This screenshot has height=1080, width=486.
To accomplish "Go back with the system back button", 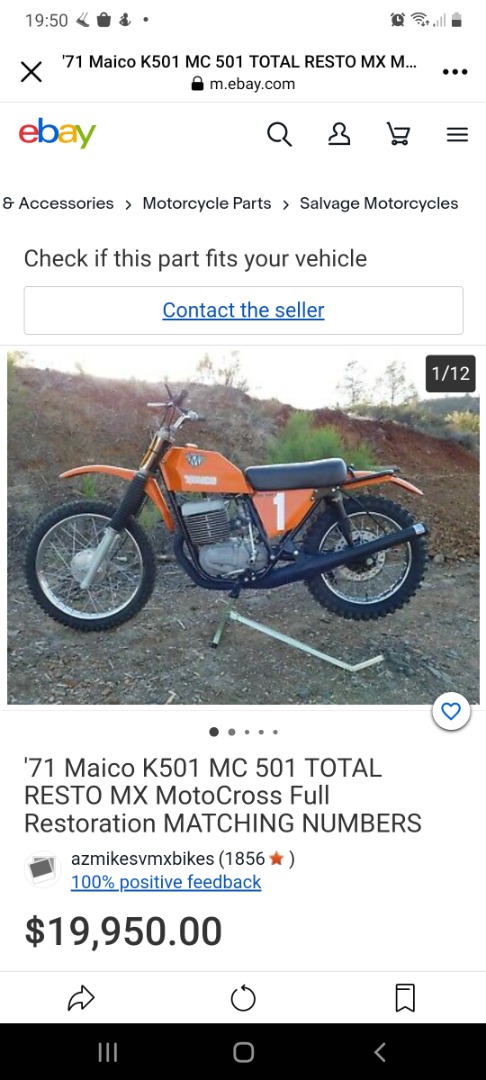I will tap(379, 1052).
